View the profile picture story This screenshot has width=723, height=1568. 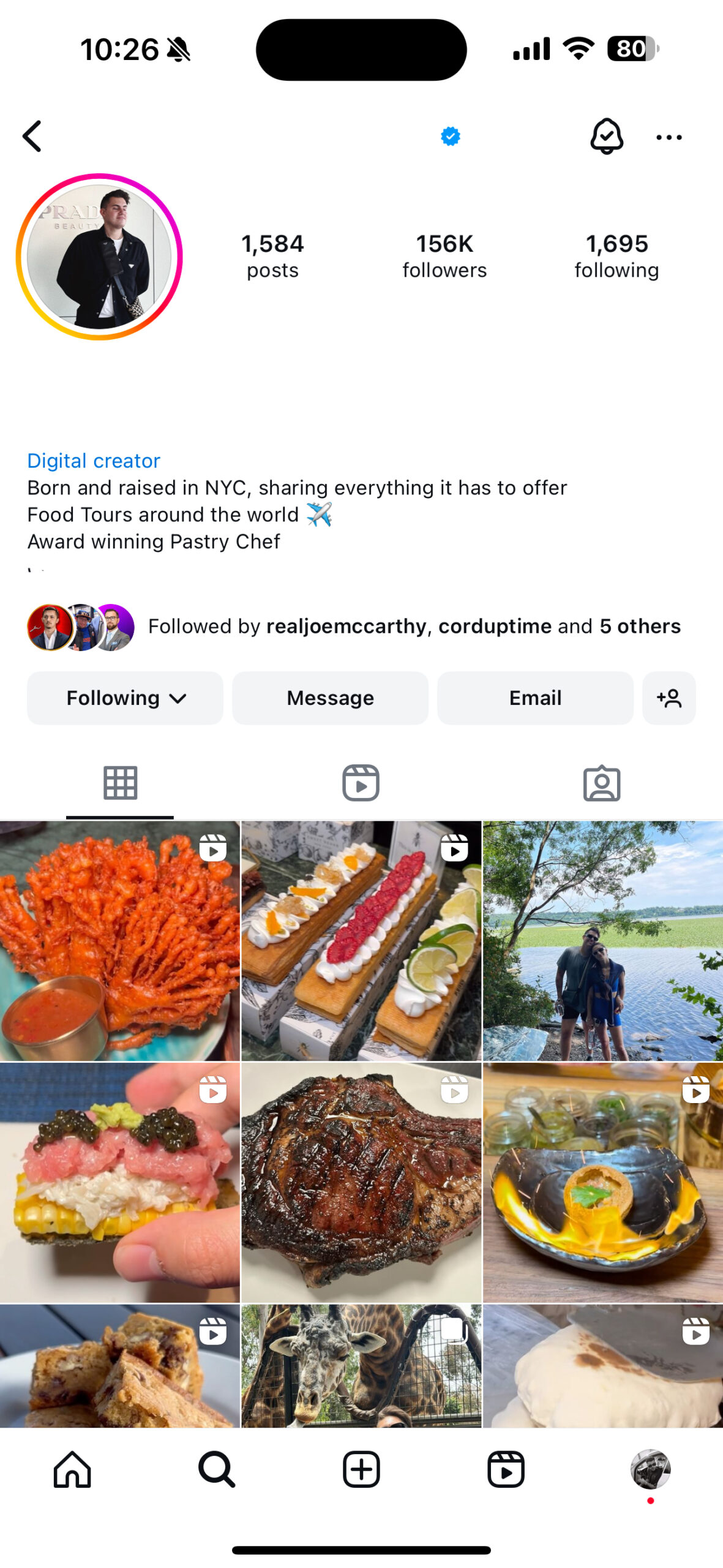pos(99,257)
